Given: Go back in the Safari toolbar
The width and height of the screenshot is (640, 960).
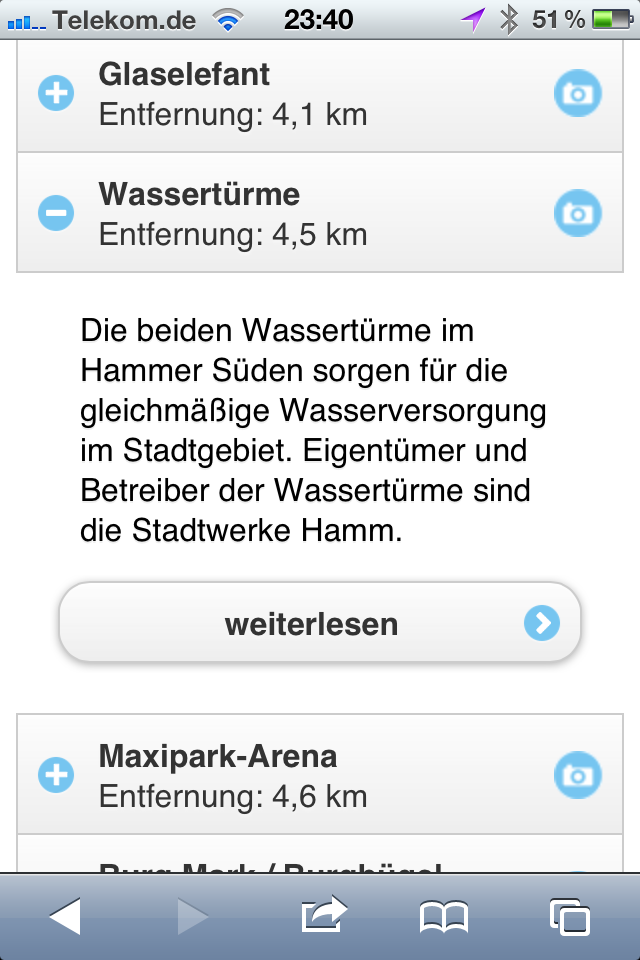Looking at the screenshot, I should point(66,916).
